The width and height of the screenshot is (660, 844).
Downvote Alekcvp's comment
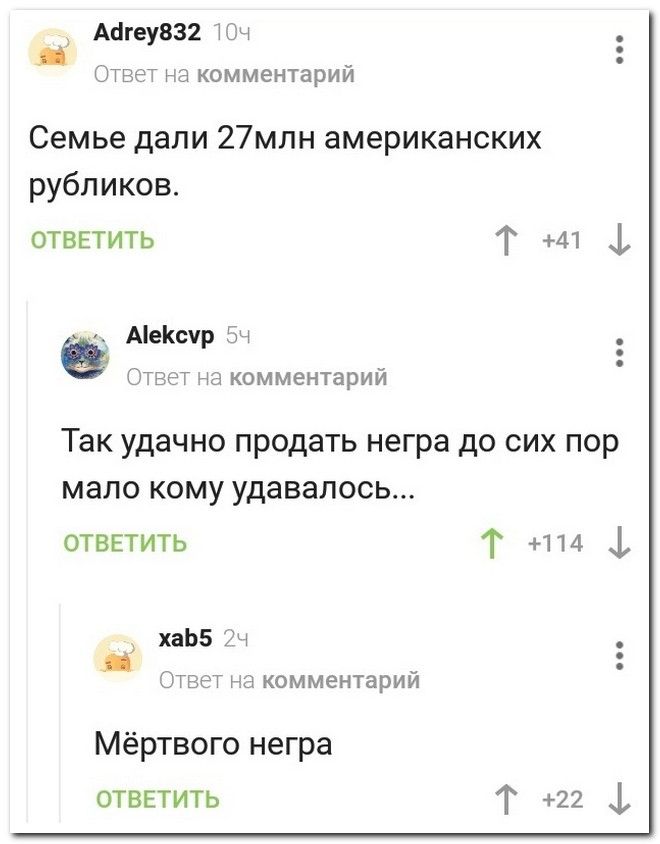pos(620,543)
